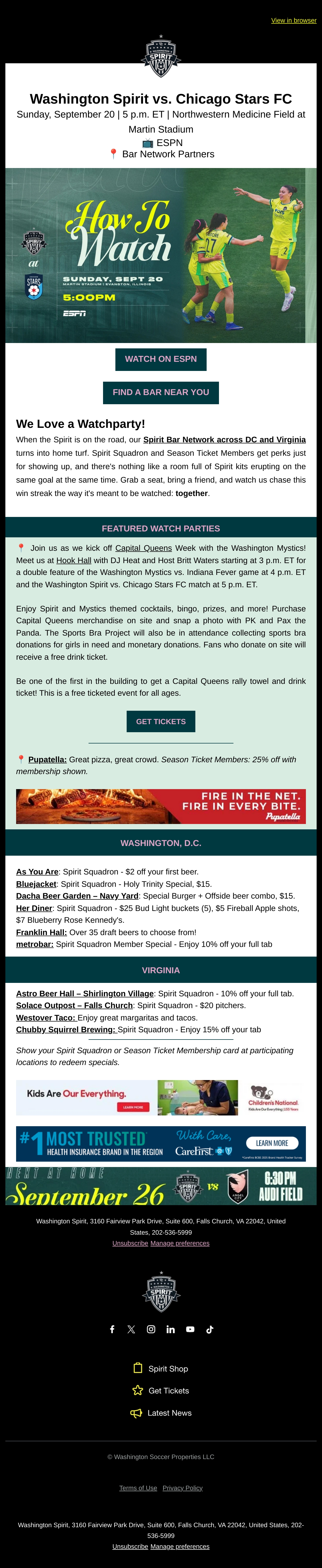Open the View in browser link
The image size is (322, 1568).
(x=293, y=20)
